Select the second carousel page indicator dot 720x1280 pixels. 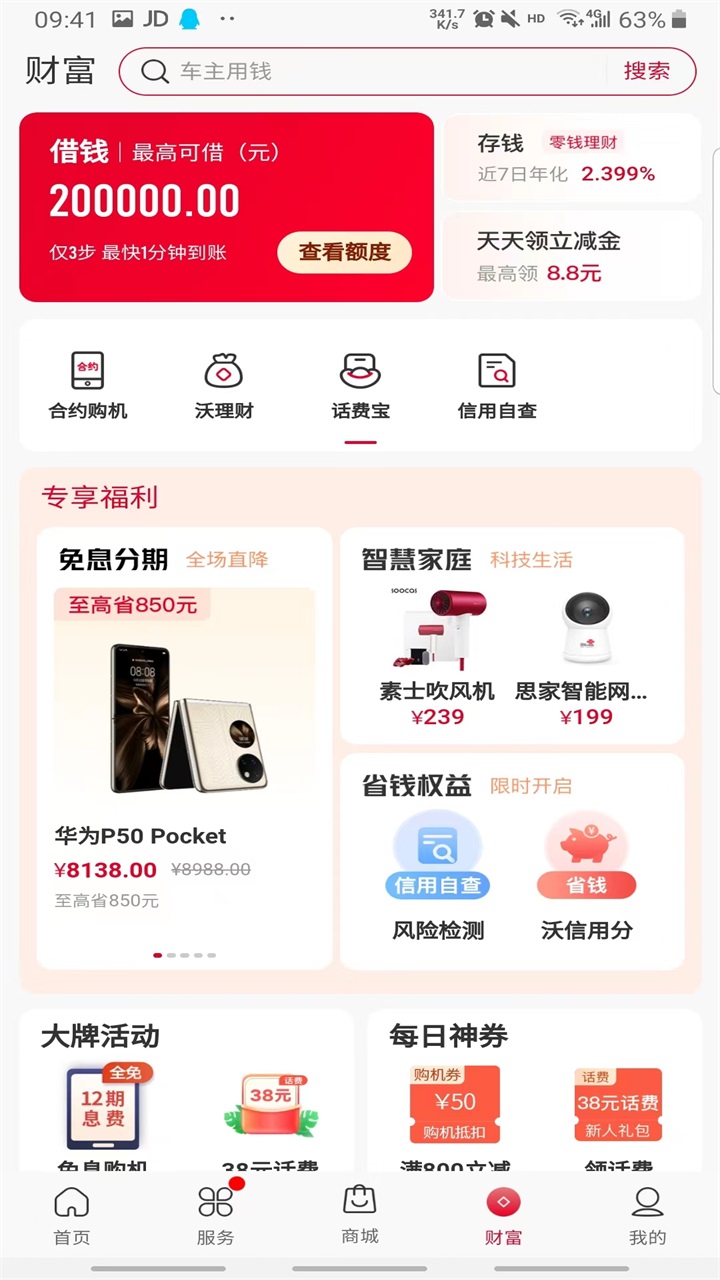click(171, 955)
